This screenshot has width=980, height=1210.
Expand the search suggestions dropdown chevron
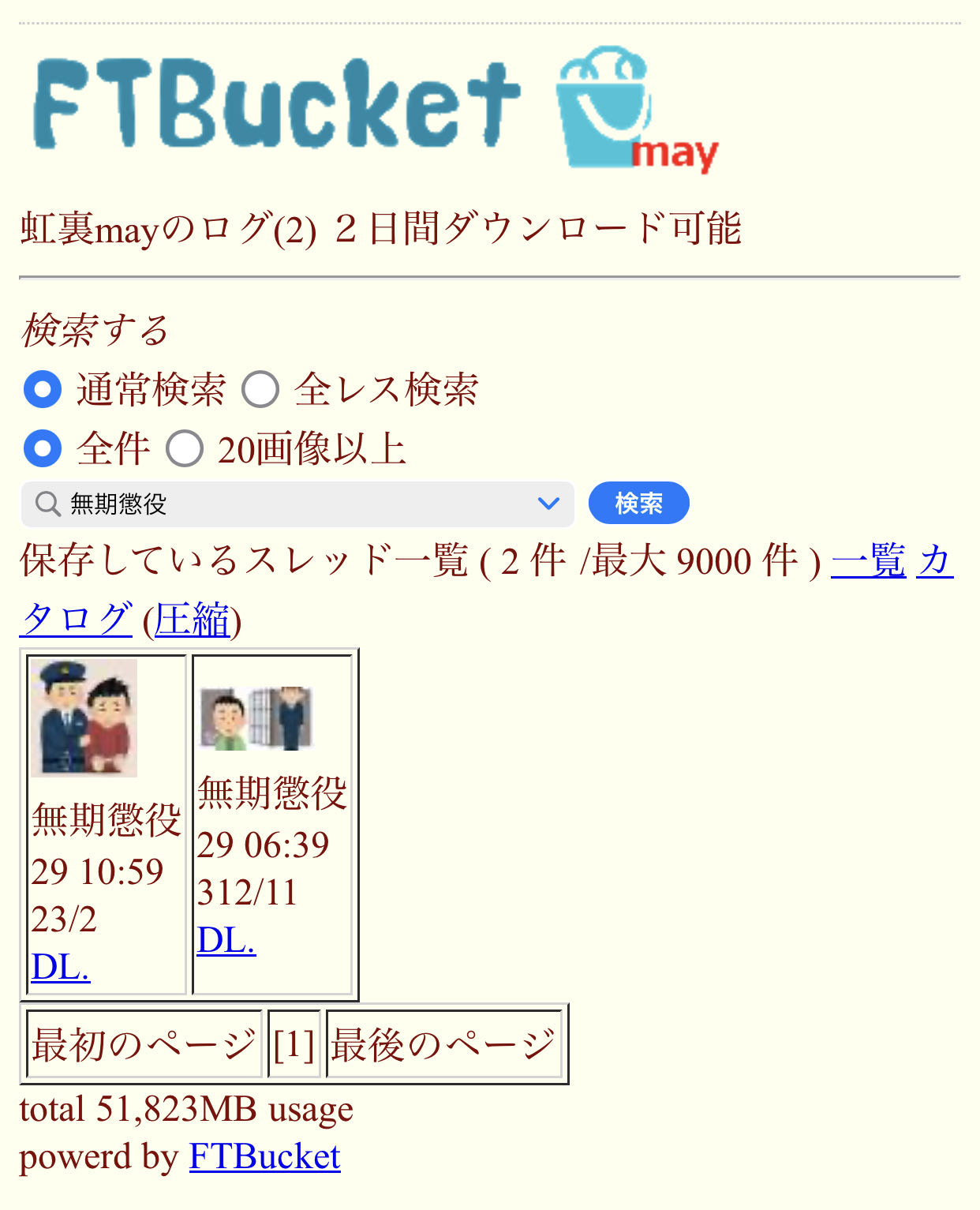548,504
